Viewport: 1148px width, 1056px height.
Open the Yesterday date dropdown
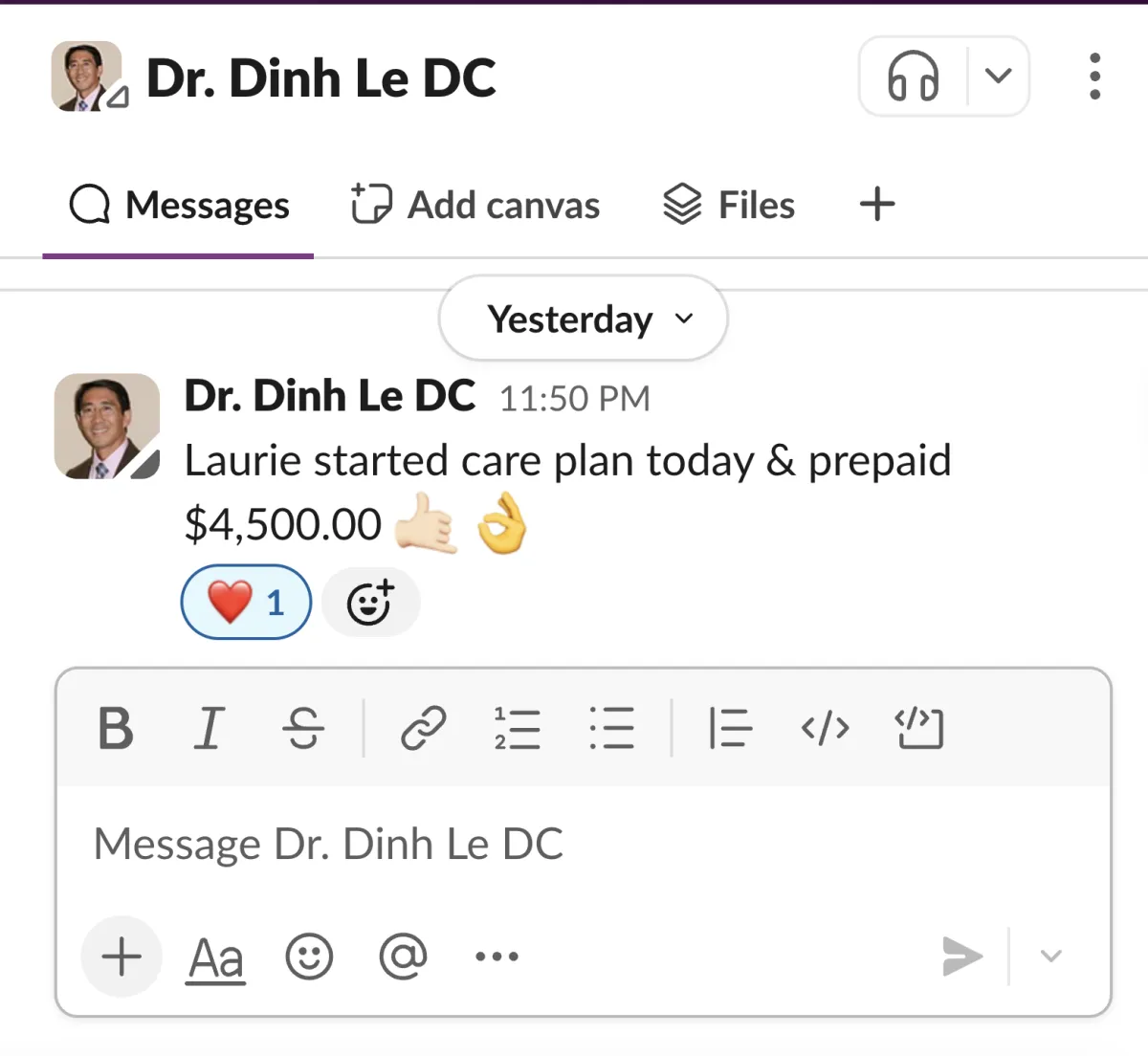[583, 319]
